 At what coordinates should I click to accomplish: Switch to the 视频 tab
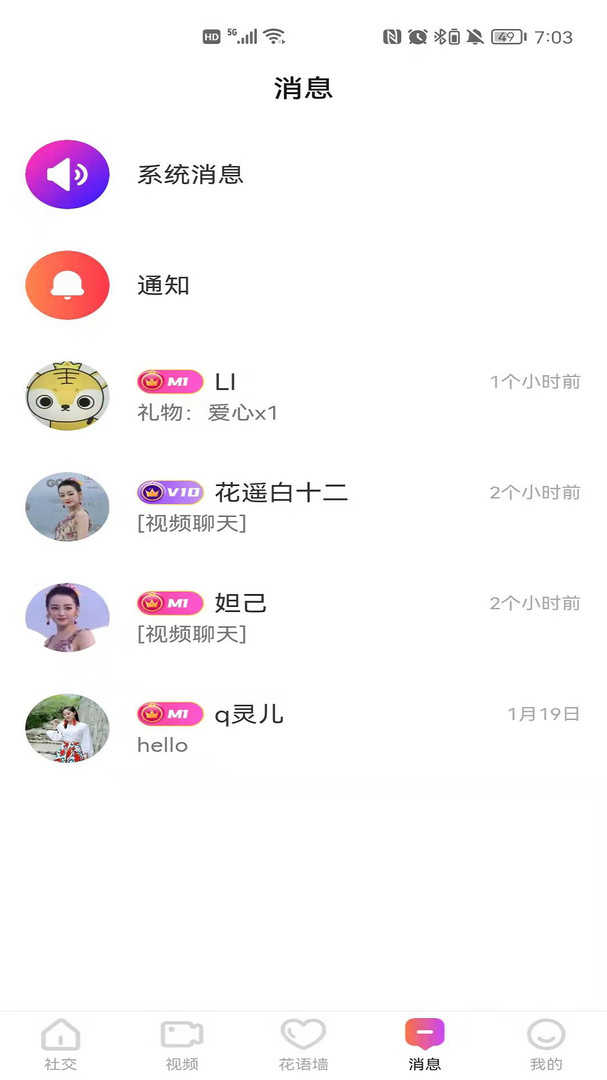(x=182, y=1045)
